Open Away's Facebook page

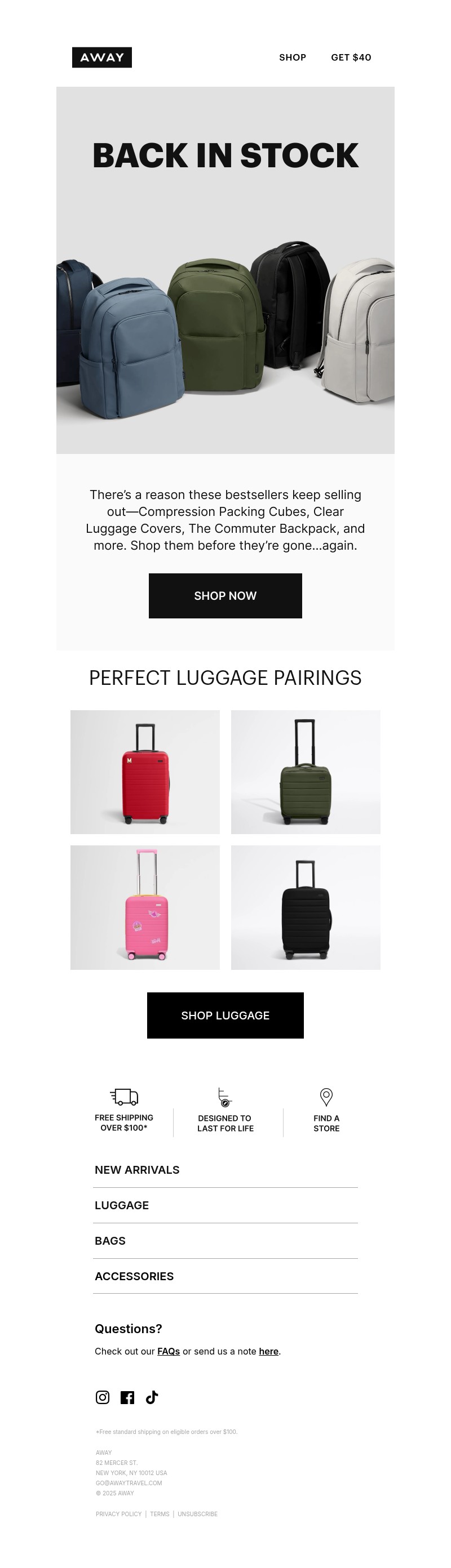(x=127, y=1396)
